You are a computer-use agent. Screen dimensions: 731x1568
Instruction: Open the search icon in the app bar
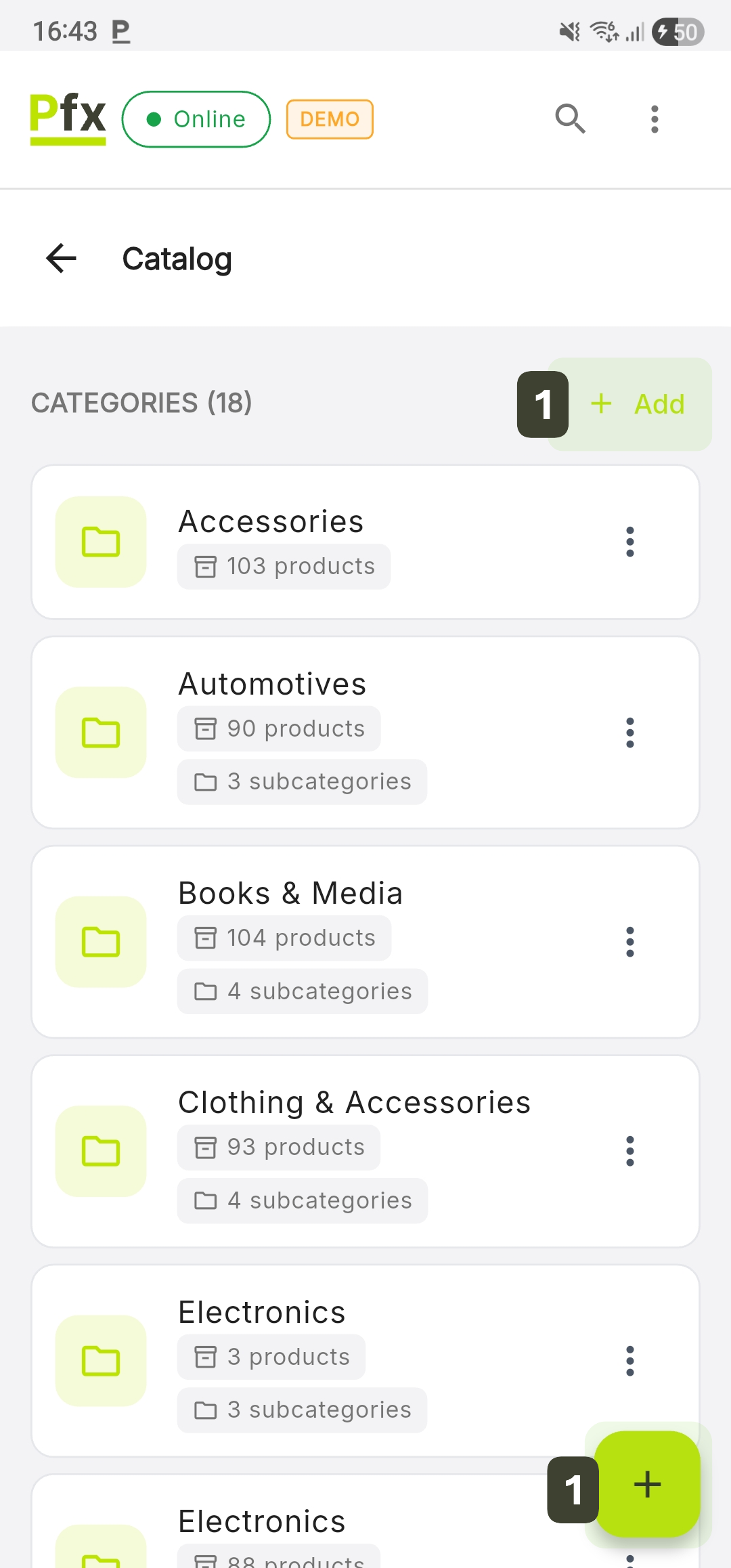point(570,119)
